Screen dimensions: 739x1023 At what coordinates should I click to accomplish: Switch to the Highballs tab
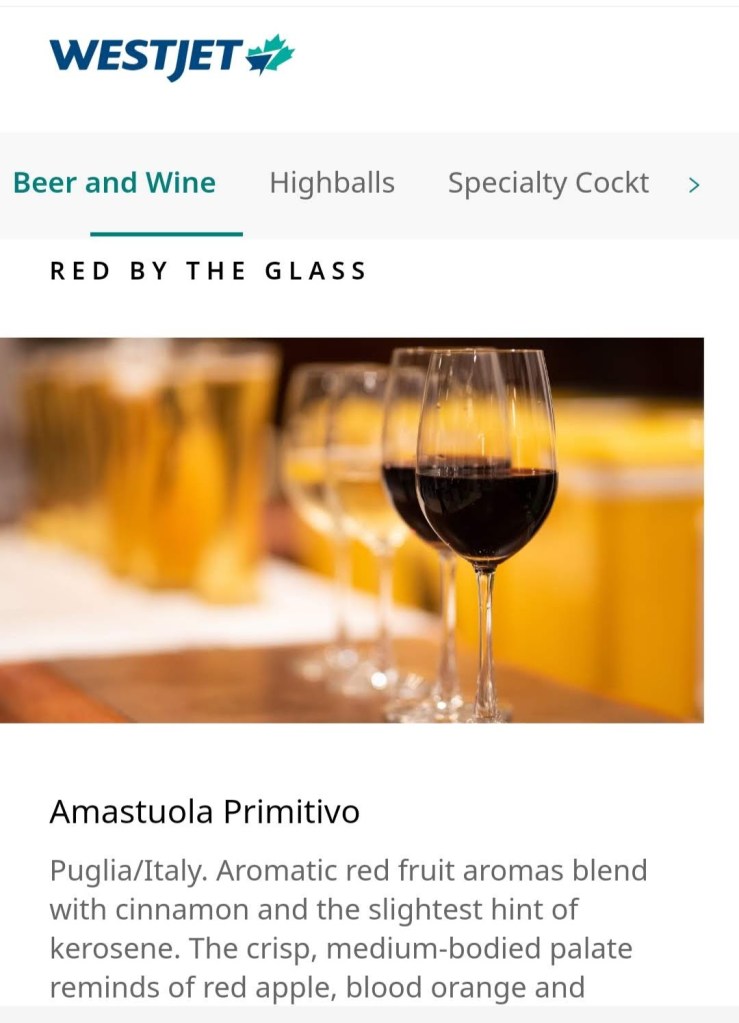(332, 184)
